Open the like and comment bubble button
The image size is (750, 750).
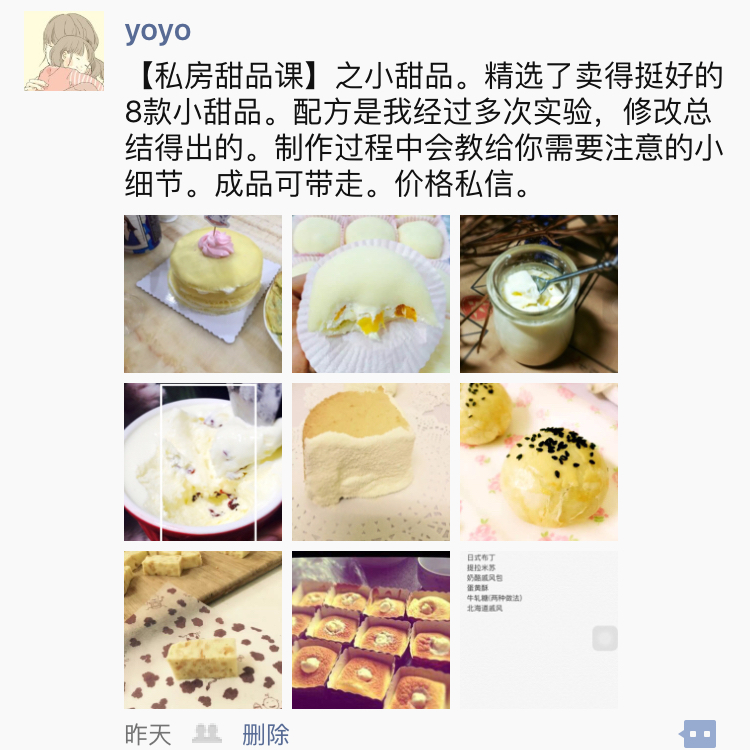point(699,734)
